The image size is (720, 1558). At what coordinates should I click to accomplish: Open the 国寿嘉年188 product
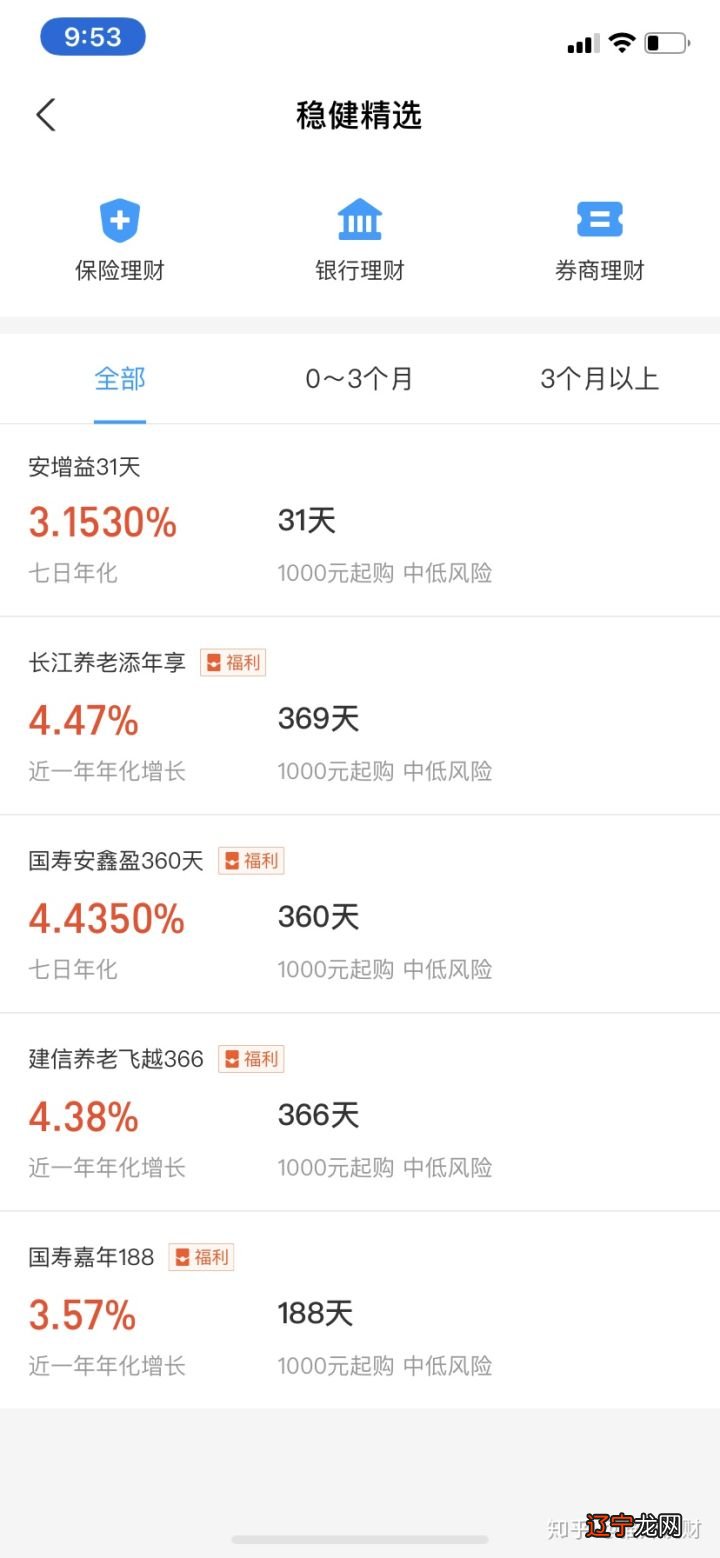tap(360, 1310)
